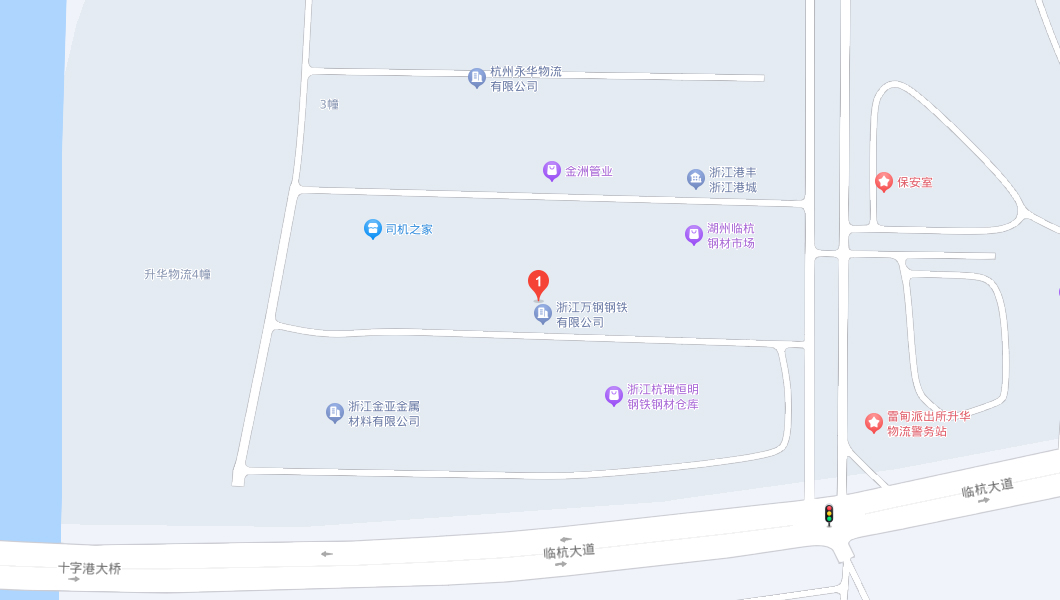Select the 湖州临杭钢材市场 marker

coord(694,235)
